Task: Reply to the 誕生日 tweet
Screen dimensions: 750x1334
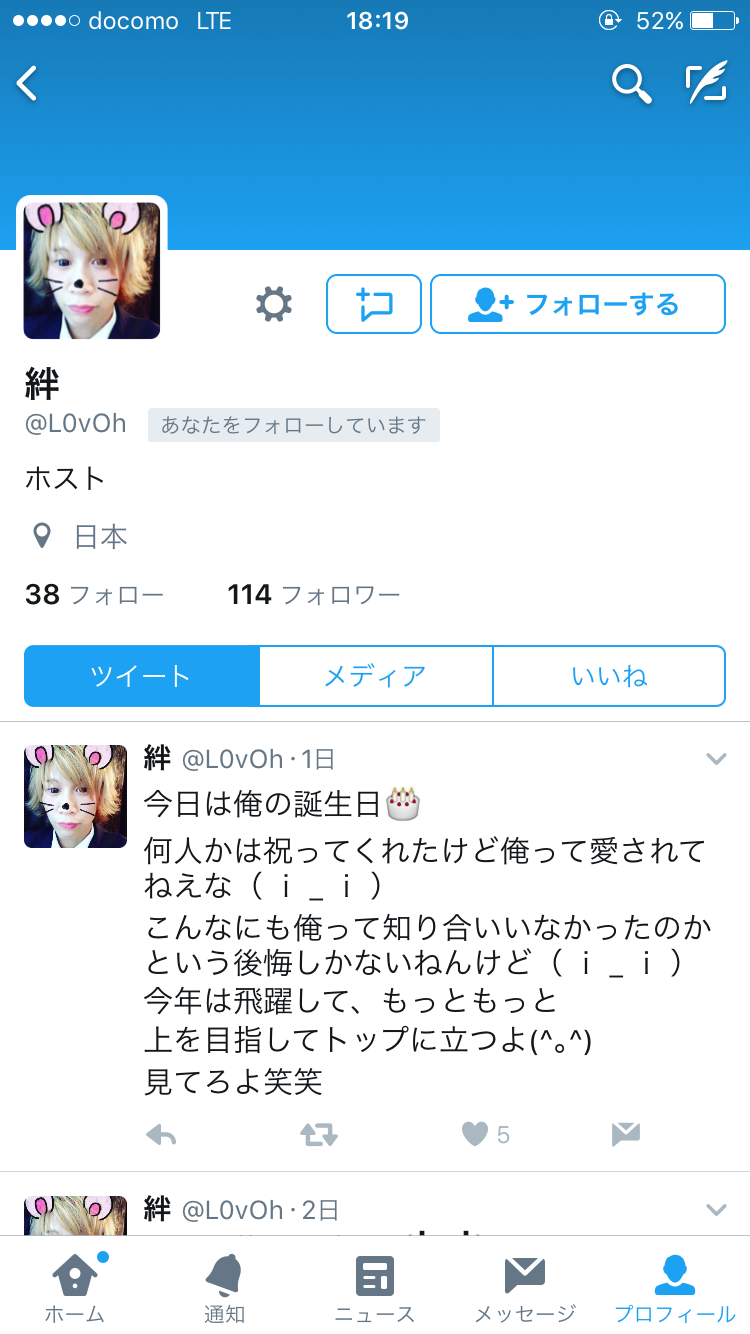Action: coord(161,1134)
